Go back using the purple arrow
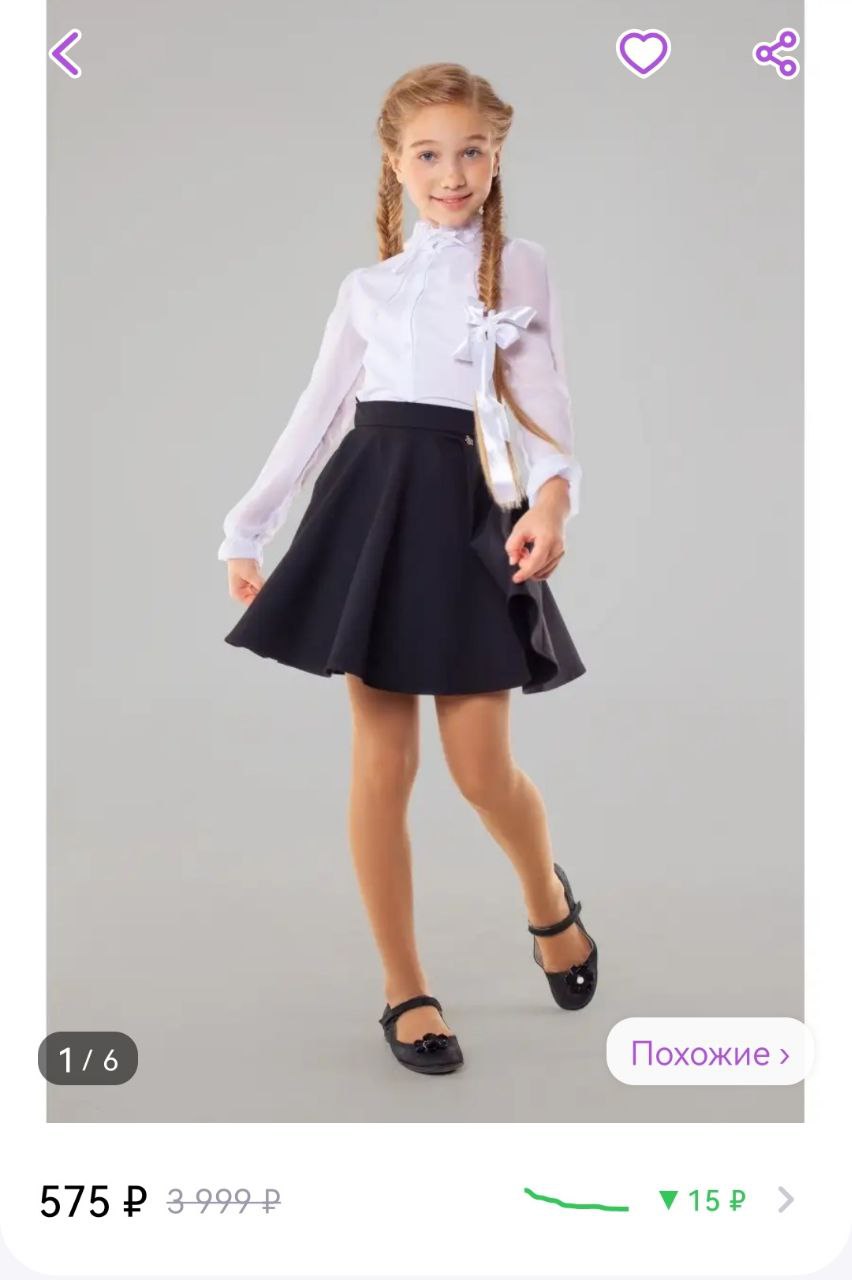This screenshot has height=1280, width=852. [65, 54]
